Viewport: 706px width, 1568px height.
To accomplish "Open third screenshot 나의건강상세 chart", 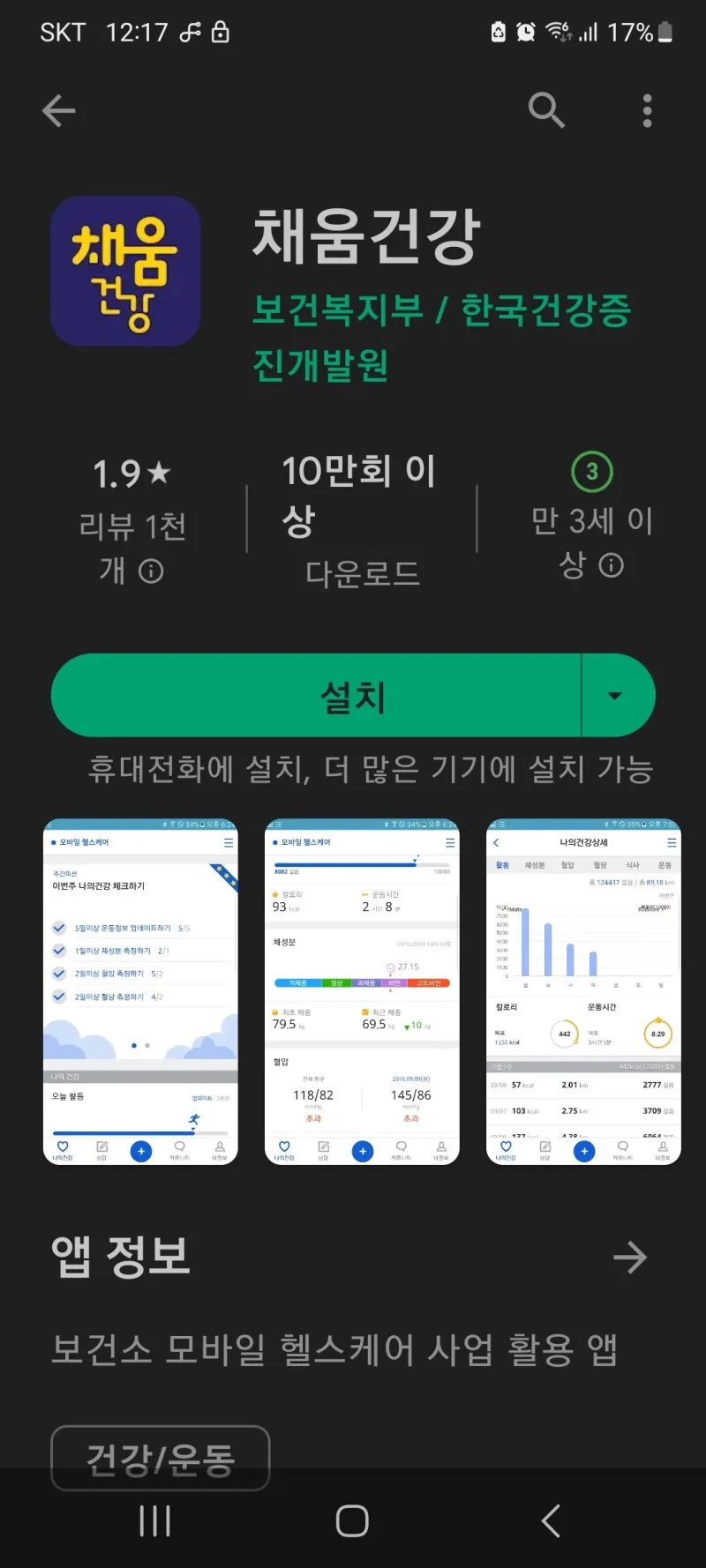I will click(x=583, y=991).
